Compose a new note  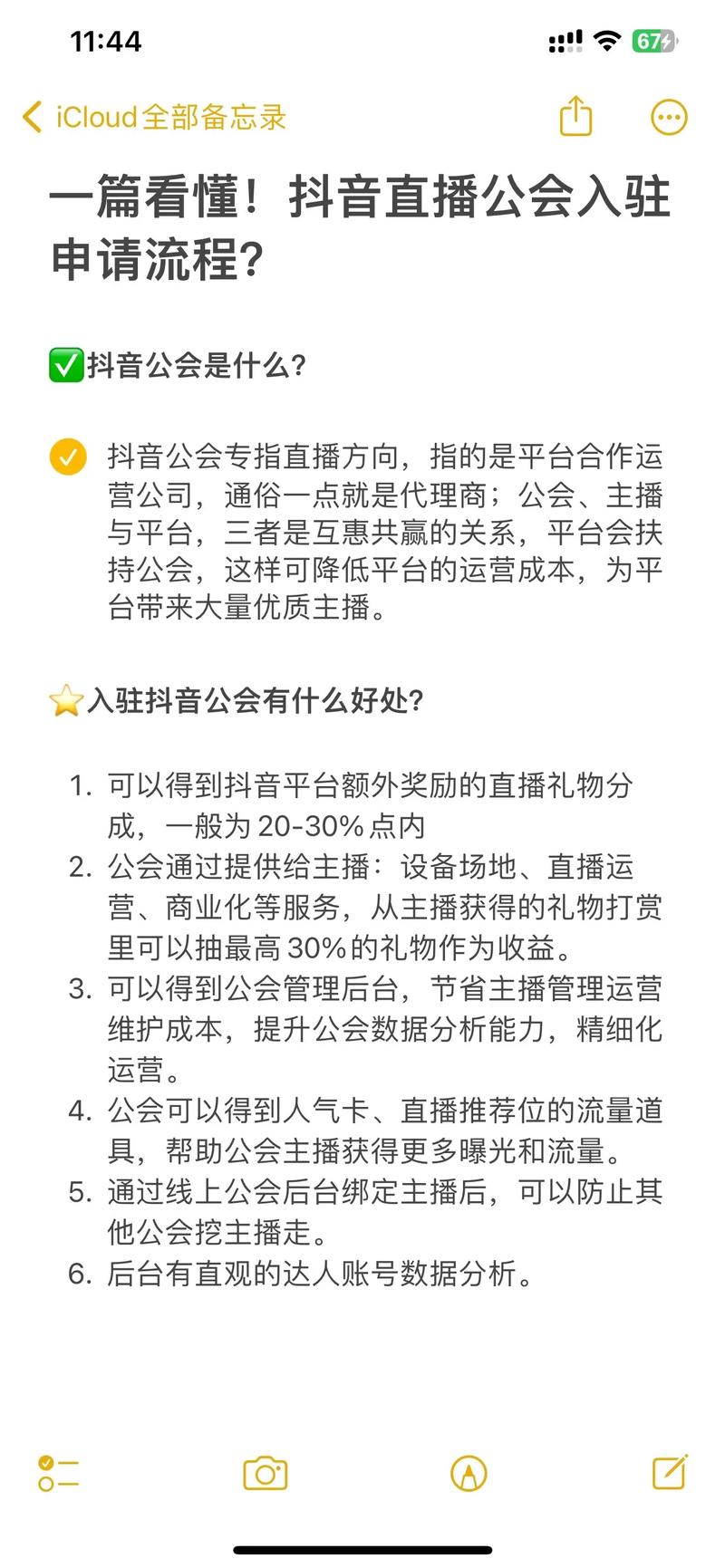[669, 1474]
